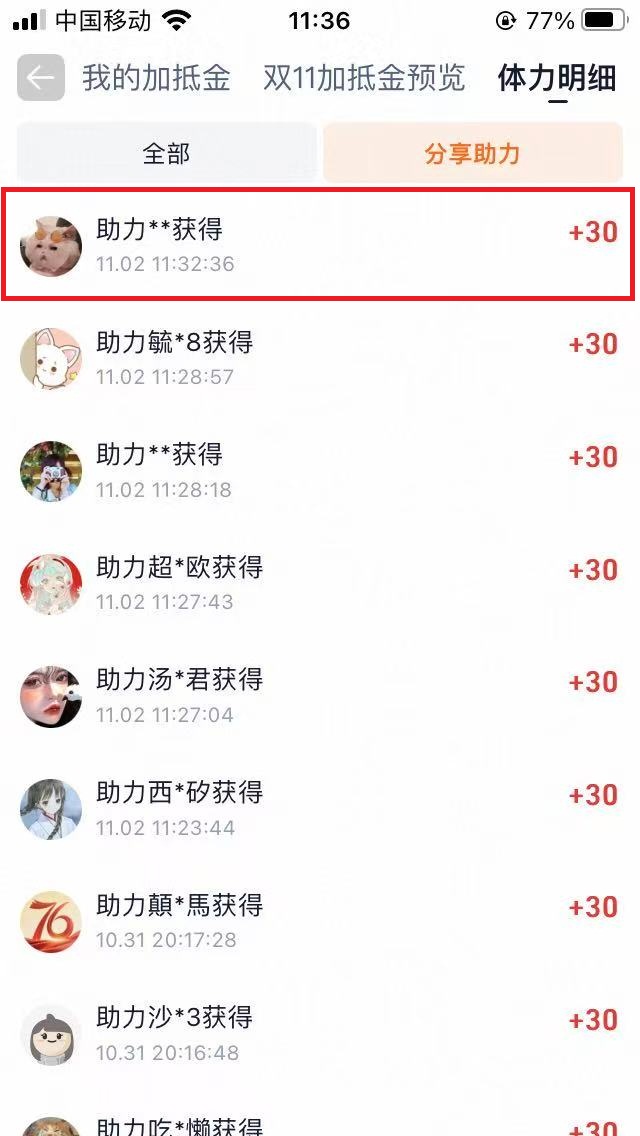The image size is (640, 1136).
Task: Filter by 分享助力
Action: (472, 153)
